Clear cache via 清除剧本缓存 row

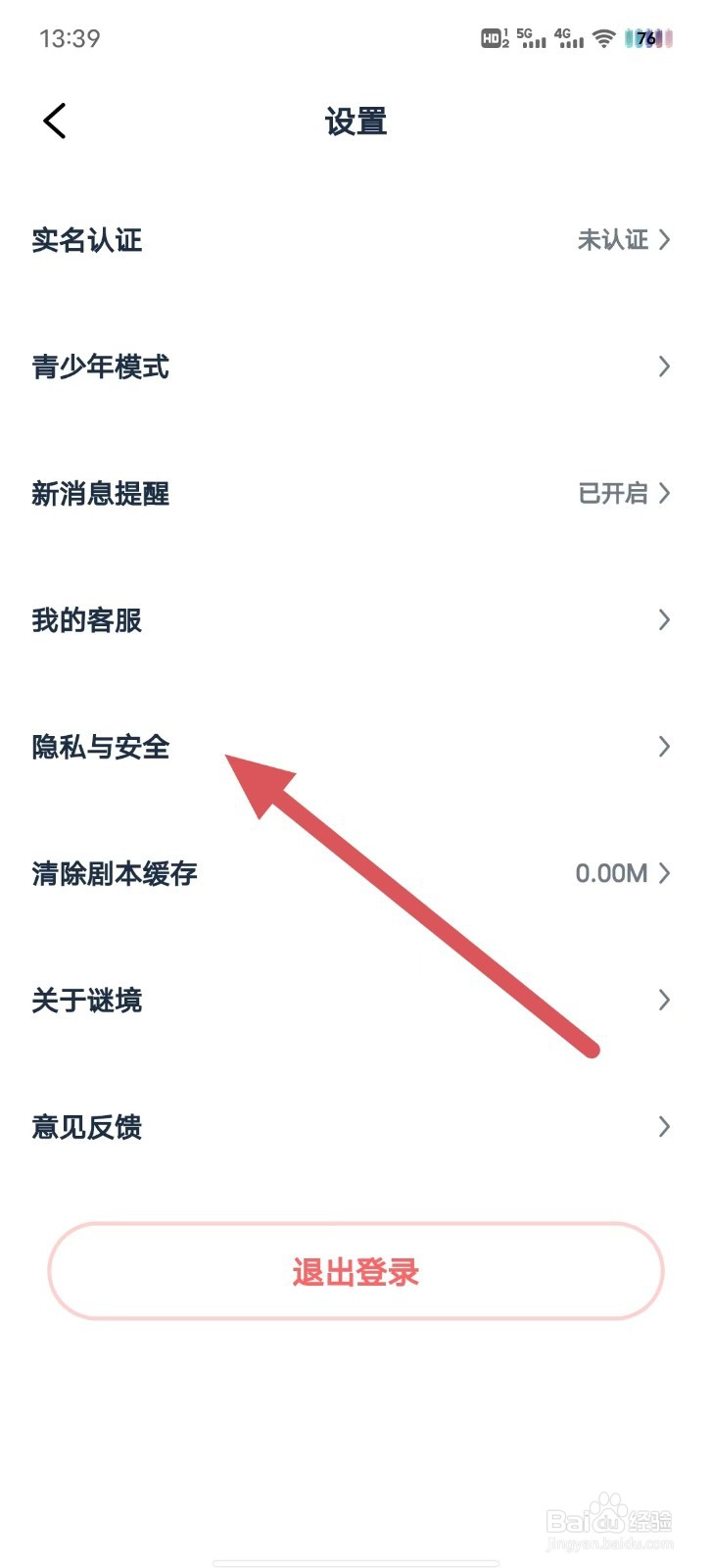pyautogui.click(x=115, y=872)
